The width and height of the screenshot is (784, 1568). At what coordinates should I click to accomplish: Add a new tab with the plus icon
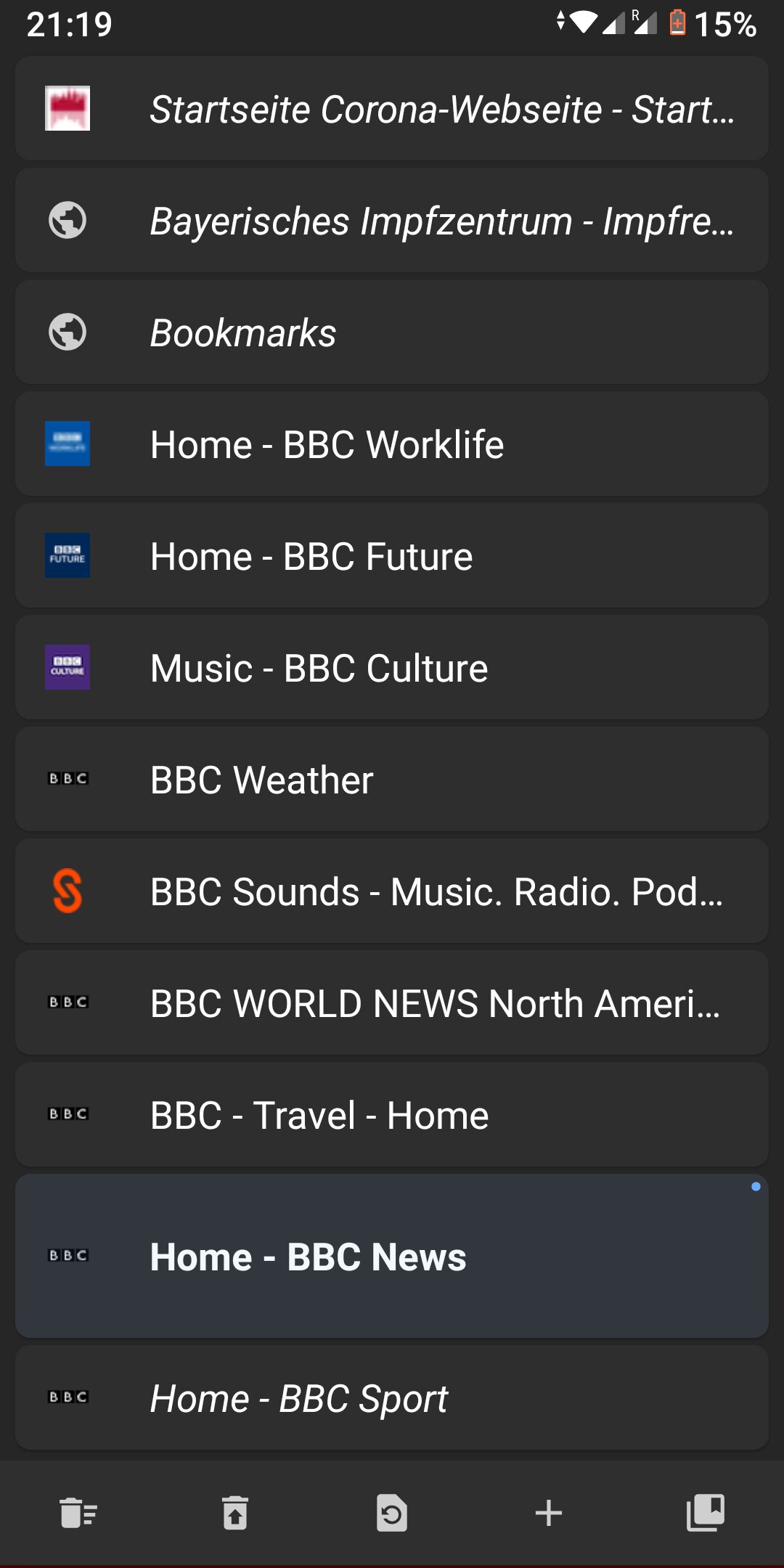pos(549,1514)
